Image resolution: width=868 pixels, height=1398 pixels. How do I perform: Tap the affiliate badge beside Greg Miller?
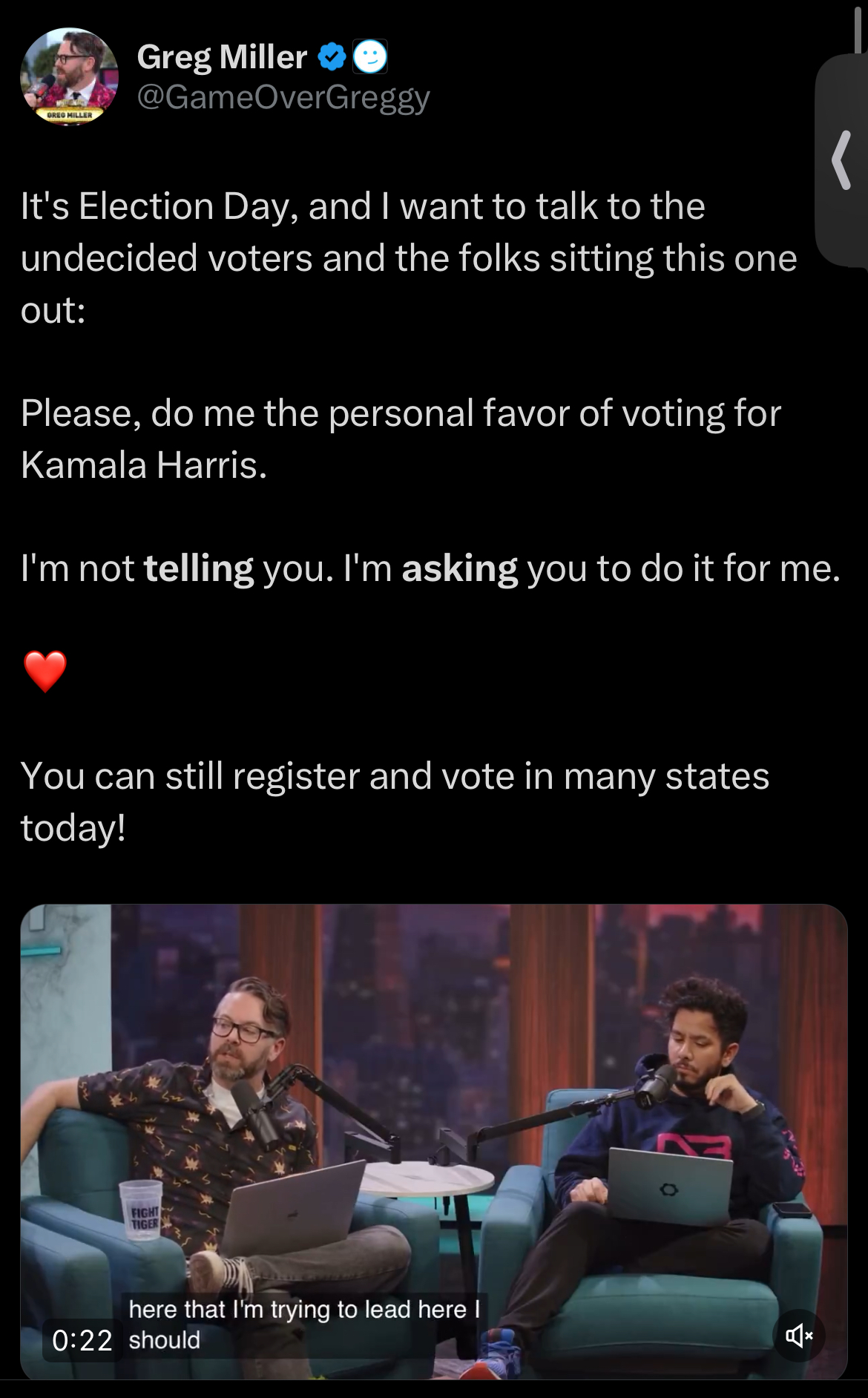370,56
